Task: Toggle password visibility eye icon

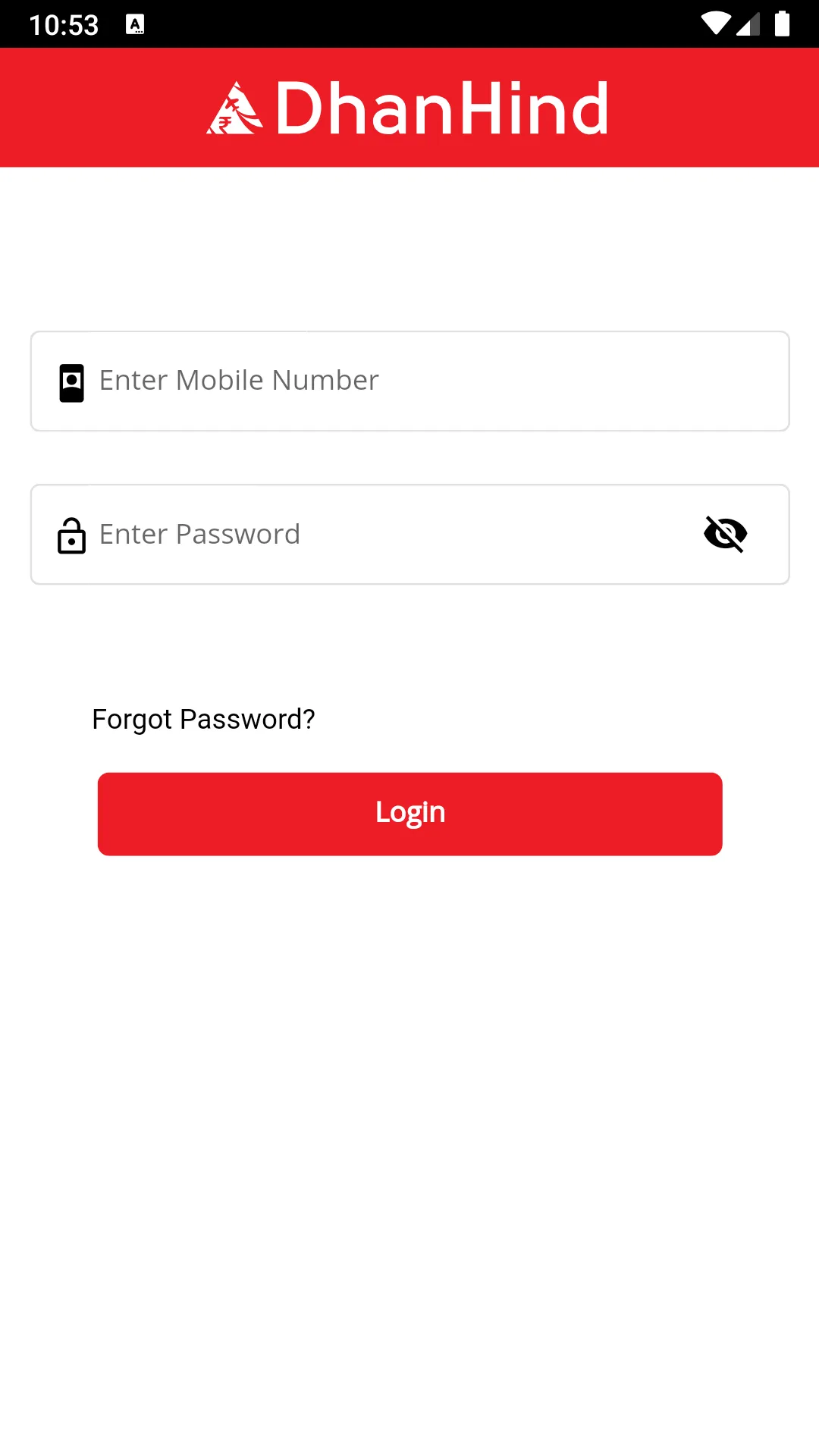Action: point(726,534)
